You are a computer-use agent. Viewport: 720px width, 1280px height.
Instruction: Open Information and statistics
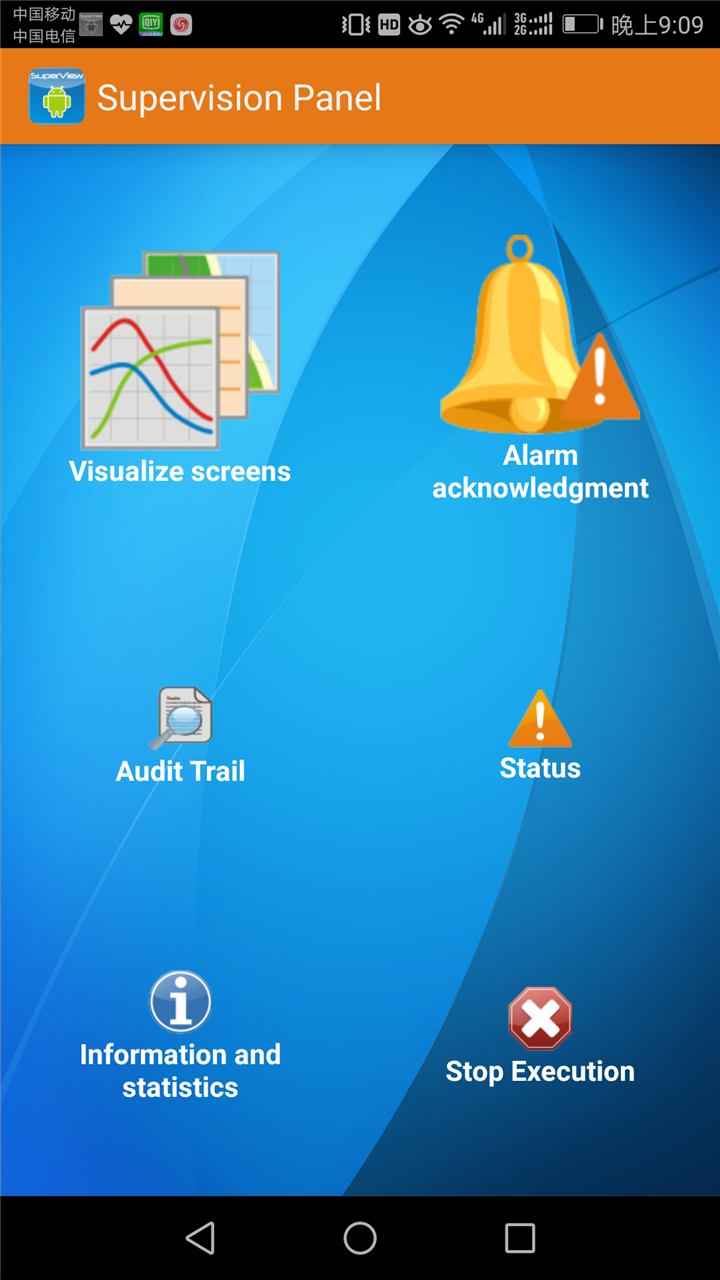click(x=180, y=1035)
